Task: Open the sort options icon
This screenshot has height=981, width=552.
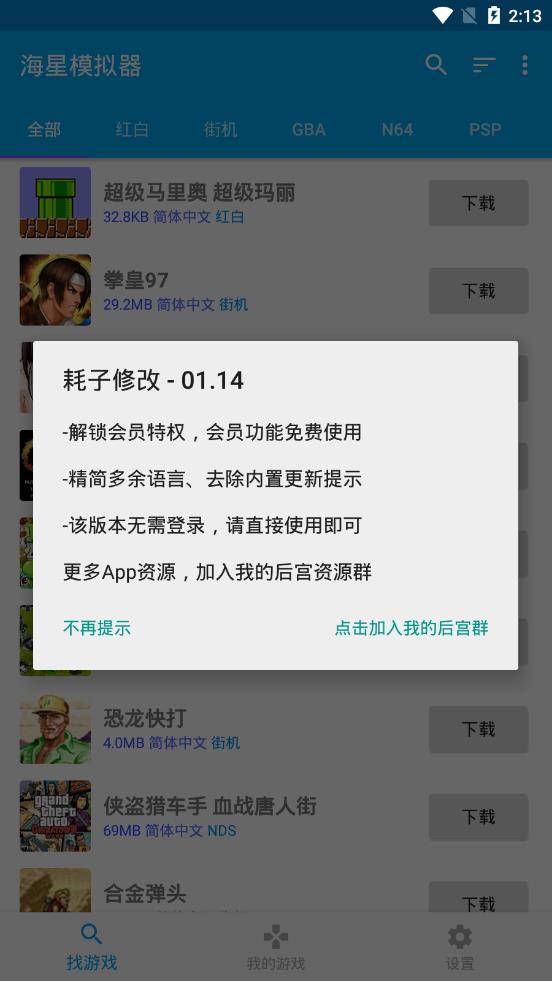Action: 484,64
